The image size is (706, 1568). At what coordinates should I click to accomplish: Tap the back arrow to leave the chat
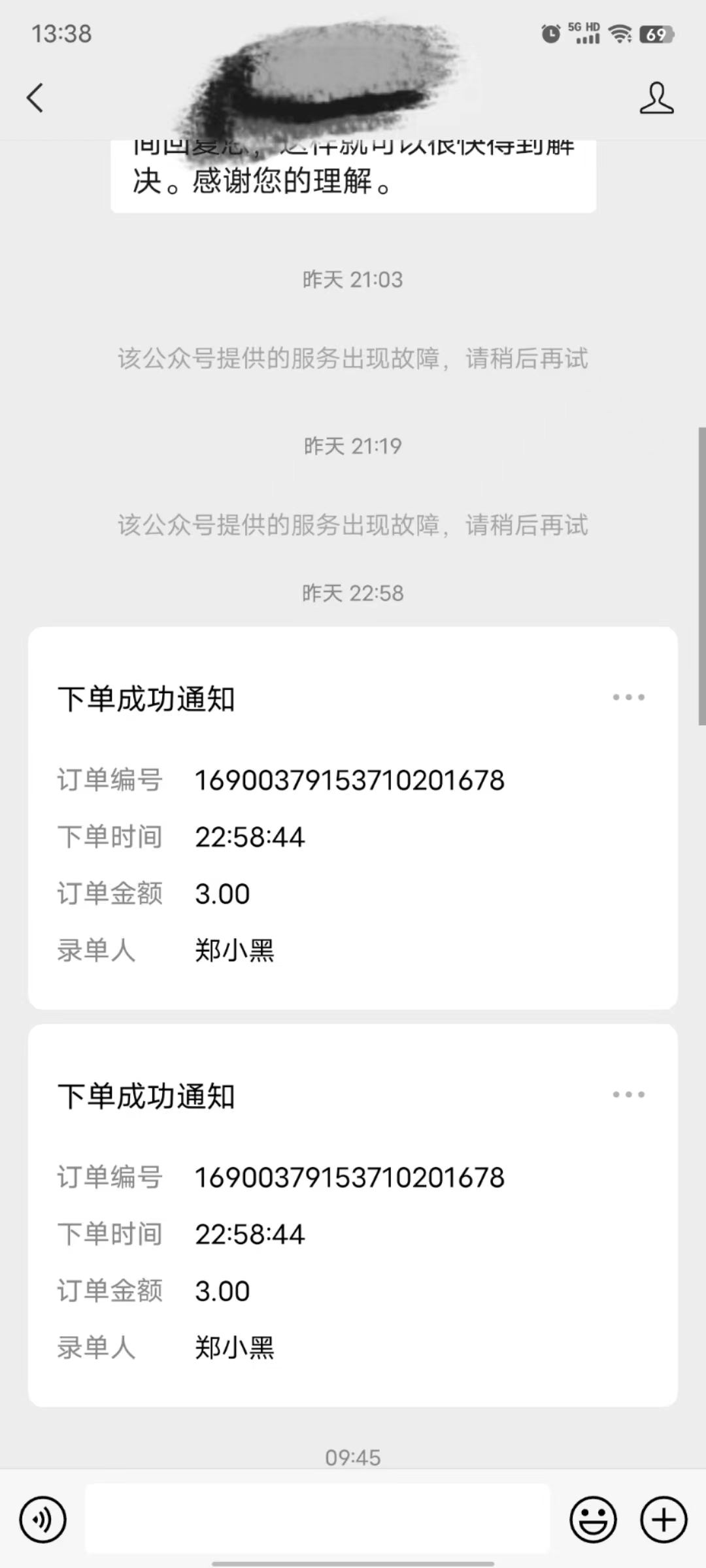35,98
